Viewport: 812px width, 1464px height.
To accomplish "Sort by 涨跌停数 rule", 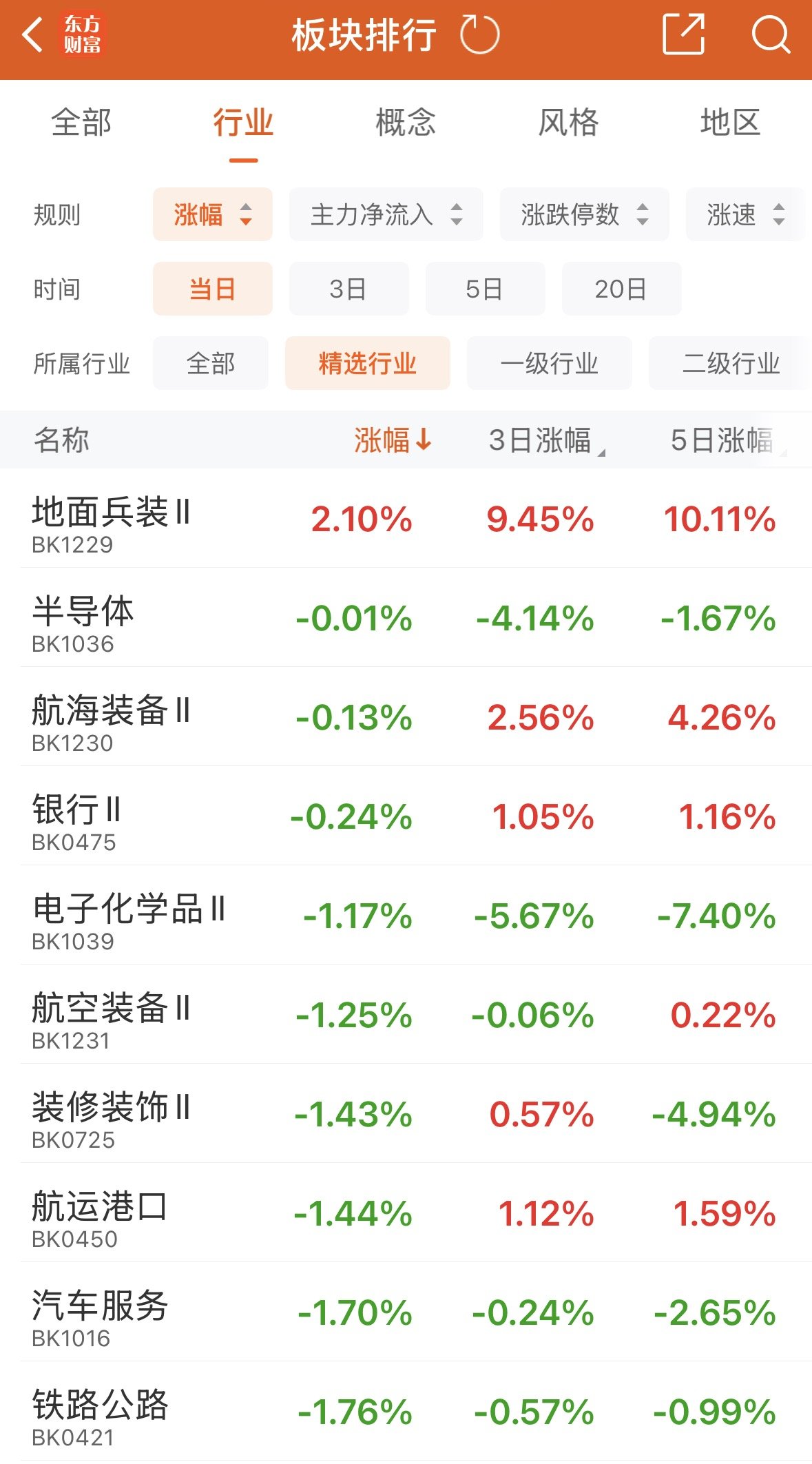I will point(584,214).
